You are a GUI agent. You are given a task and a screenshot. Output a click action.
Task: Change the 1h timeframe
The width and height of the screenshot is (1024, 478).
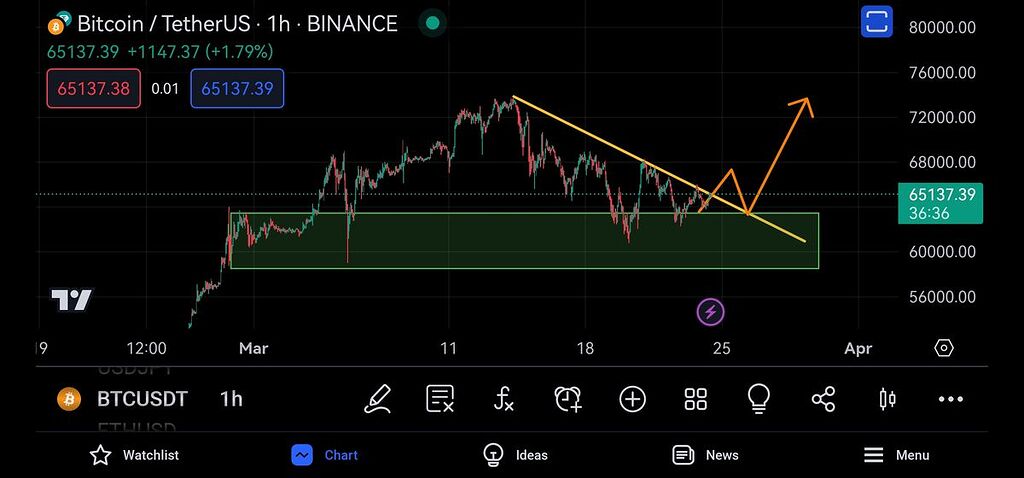pos(231,399)
